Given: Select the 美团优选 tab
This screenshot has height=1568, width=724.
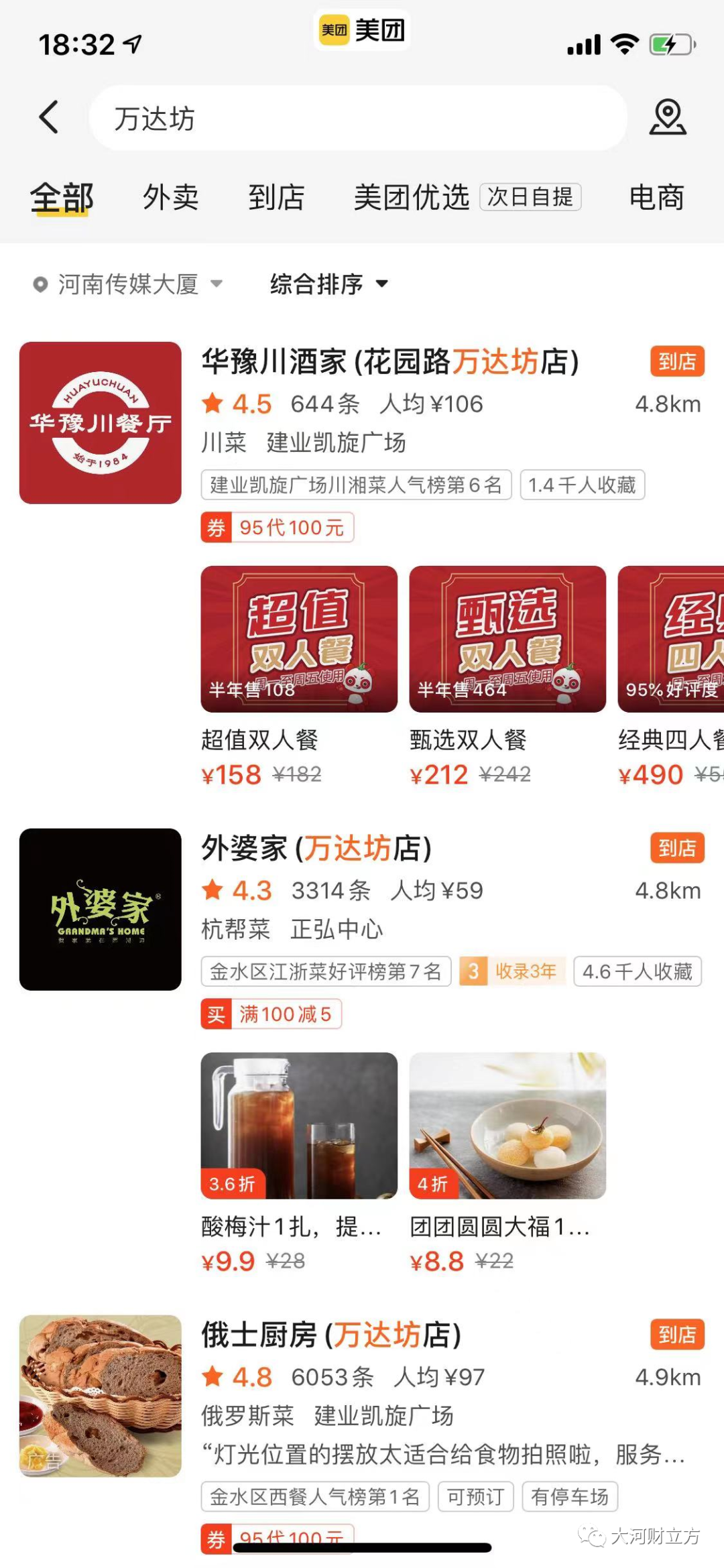Looking at the screenshot, I should coord(411,198).
